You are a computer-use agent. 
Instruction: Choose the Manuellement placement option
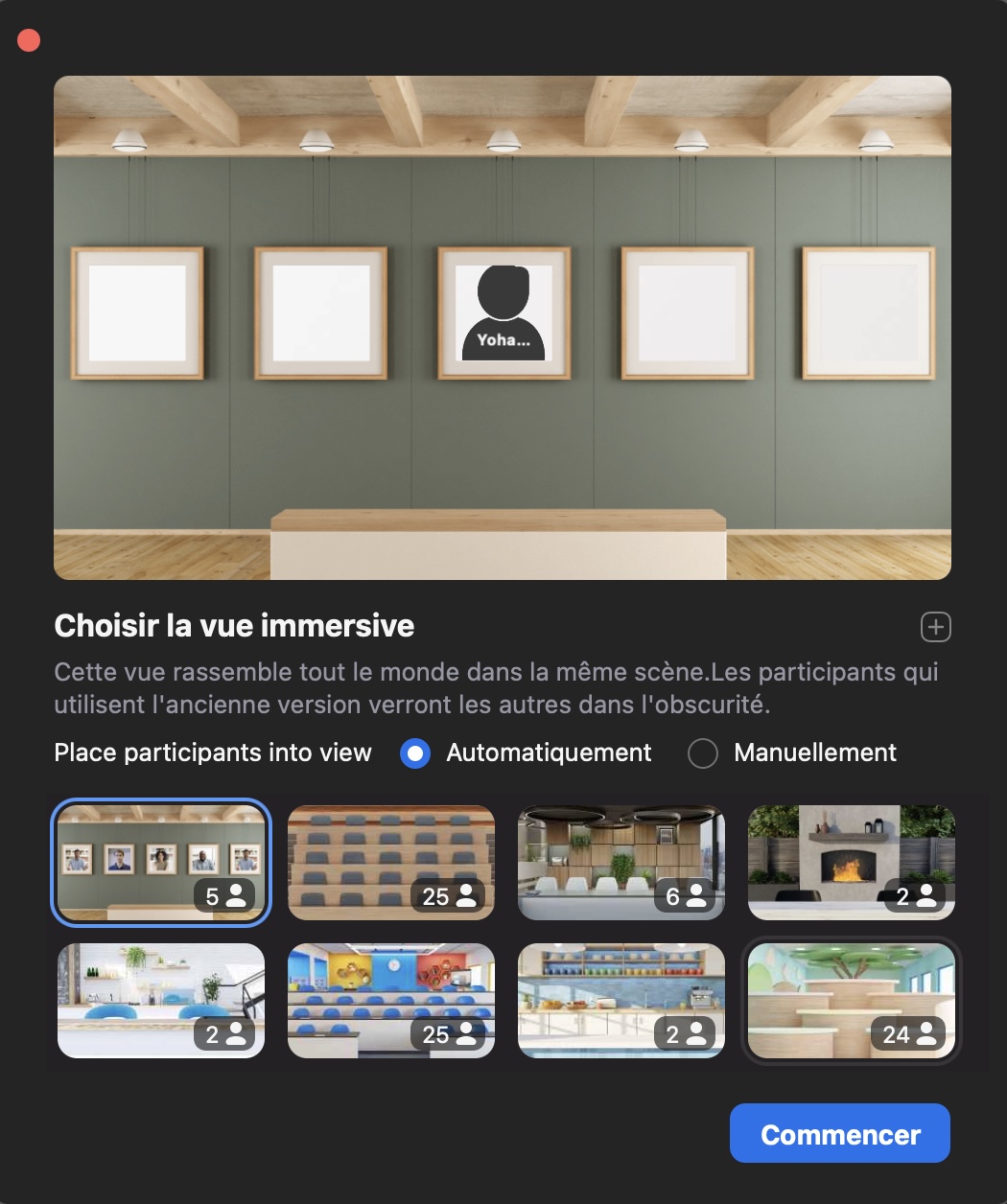[703, 753]
